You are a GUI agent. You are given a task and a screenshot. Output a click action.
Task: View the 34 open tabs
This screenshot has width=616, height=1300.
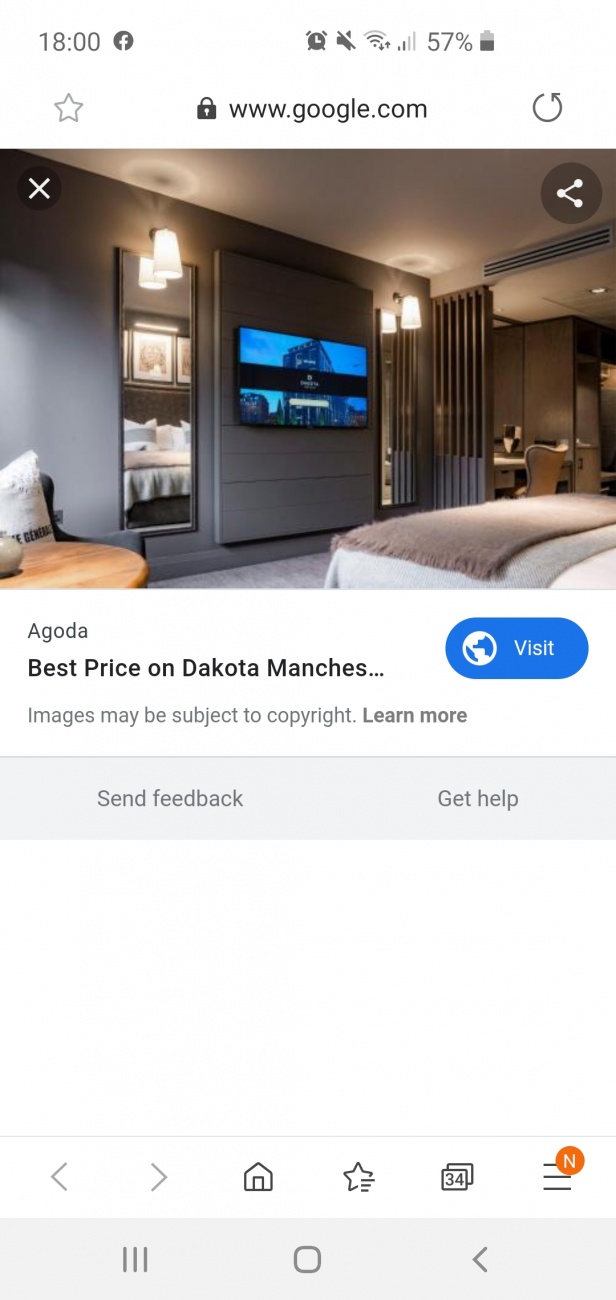(x=456, y=1178)
